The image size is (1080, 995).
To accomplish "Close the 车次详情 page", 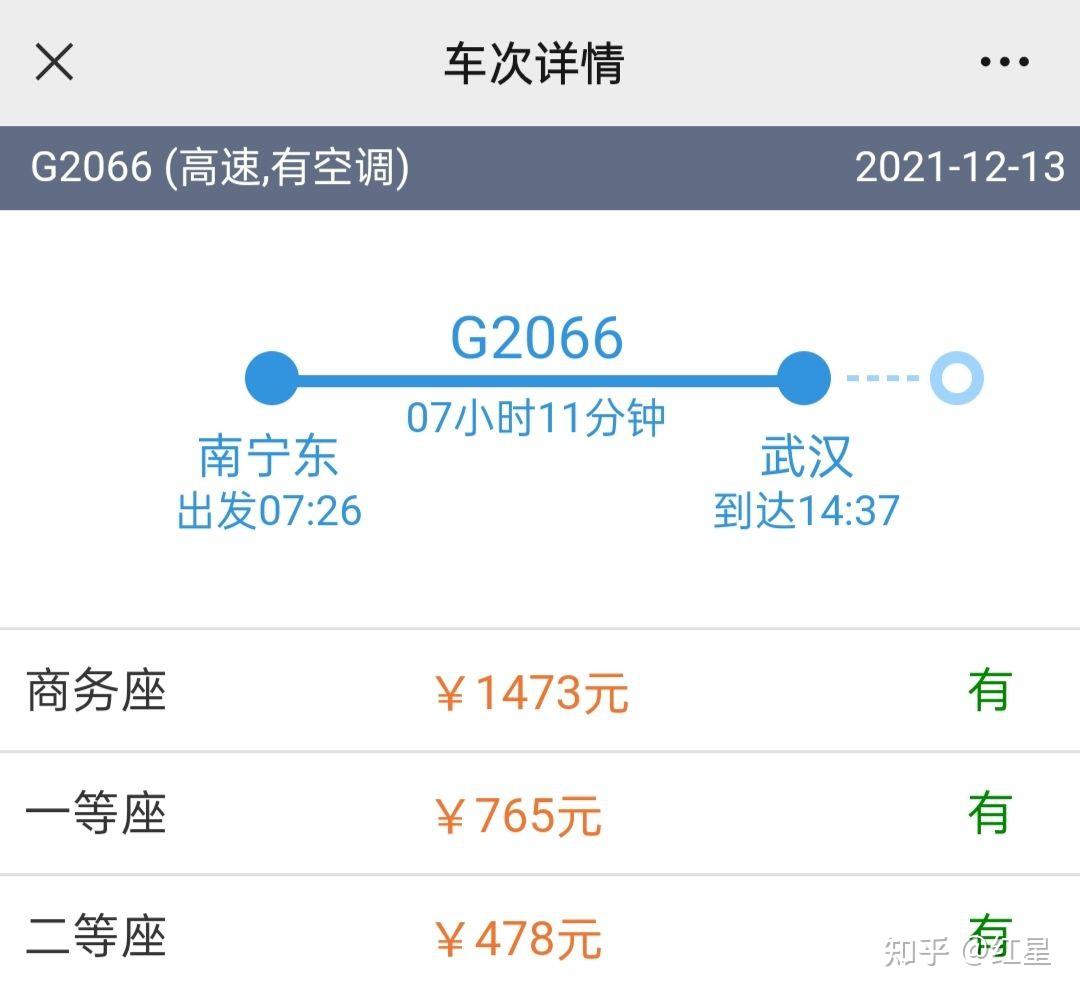I will [x=54, y=62].
